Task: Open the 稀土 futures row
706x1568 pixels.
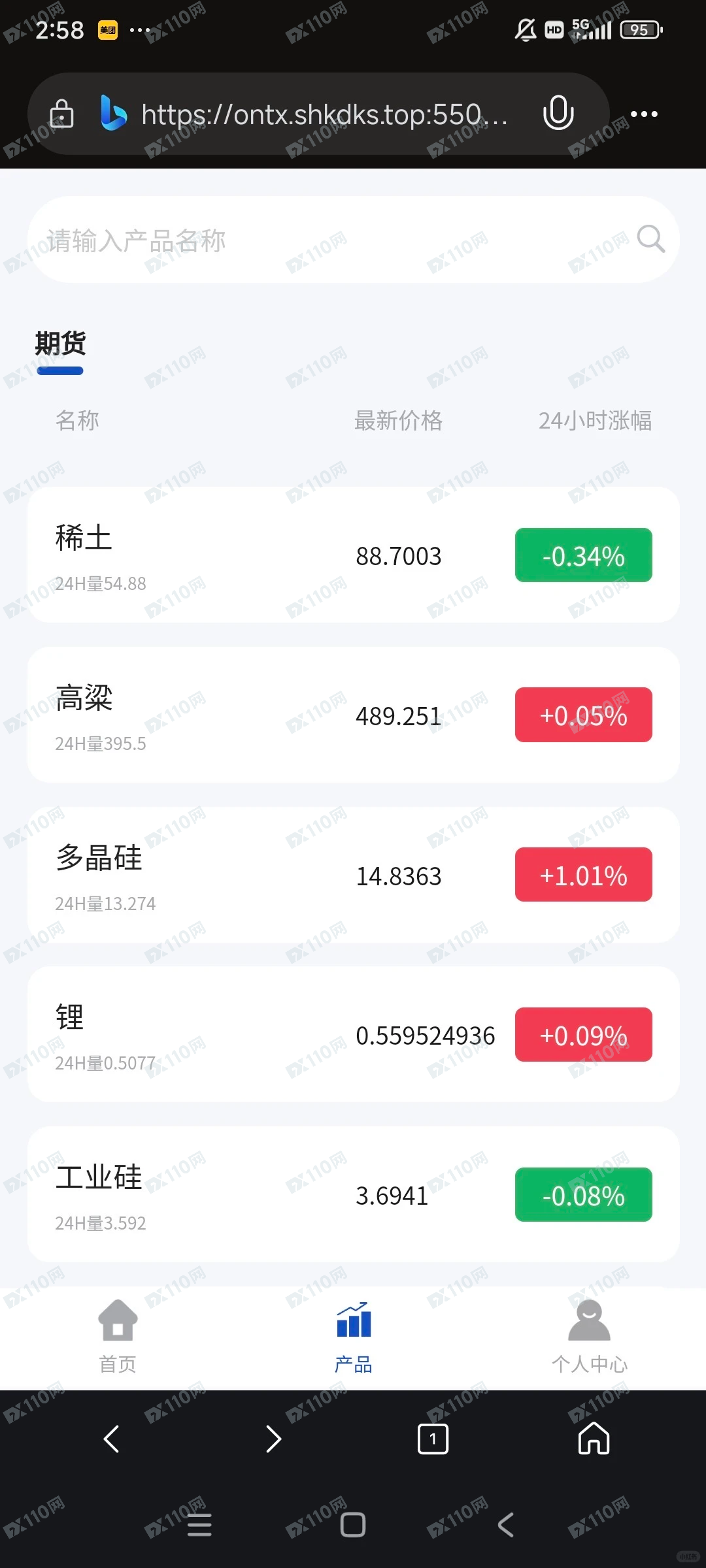Action: click(353, 555)
